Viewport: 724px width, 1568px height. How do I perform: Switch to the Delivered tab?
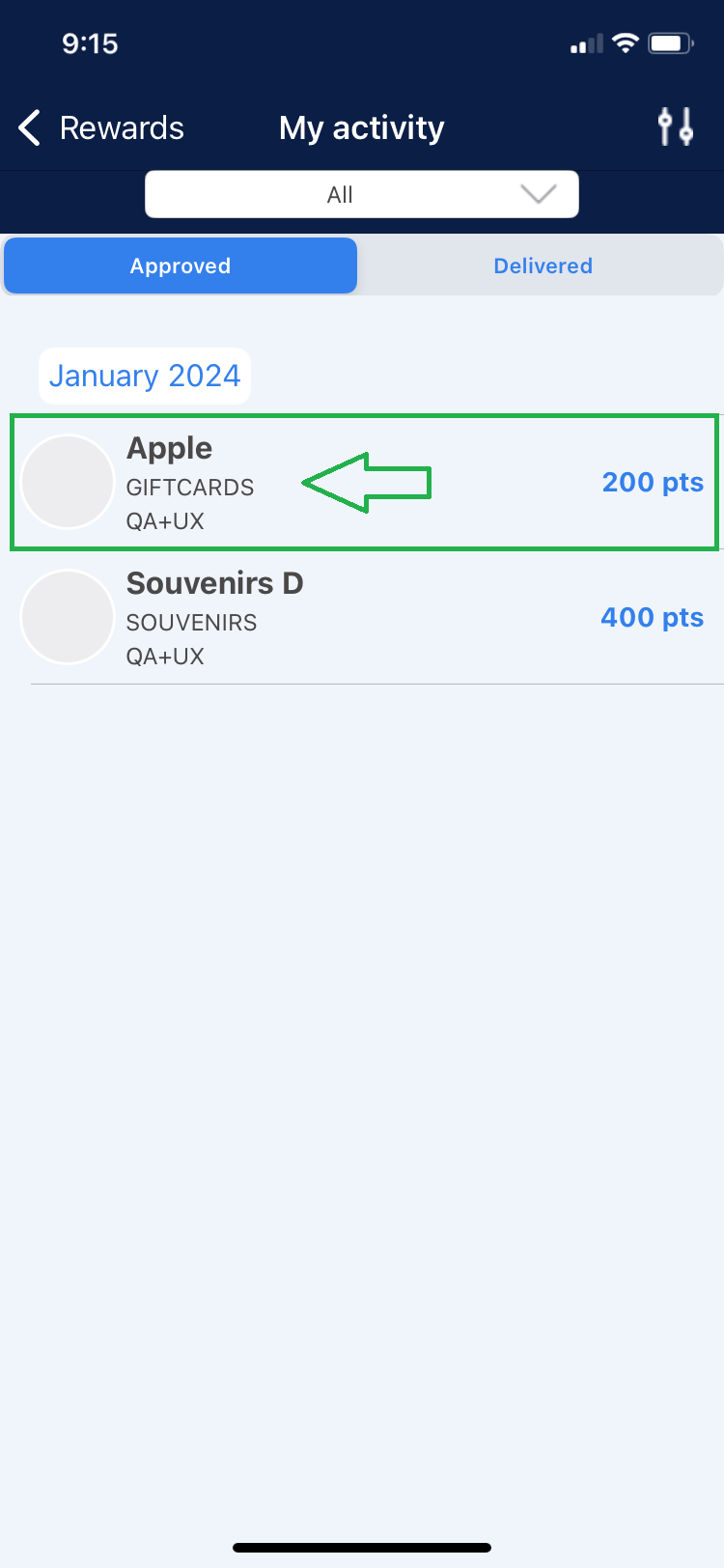coord(543,266)
